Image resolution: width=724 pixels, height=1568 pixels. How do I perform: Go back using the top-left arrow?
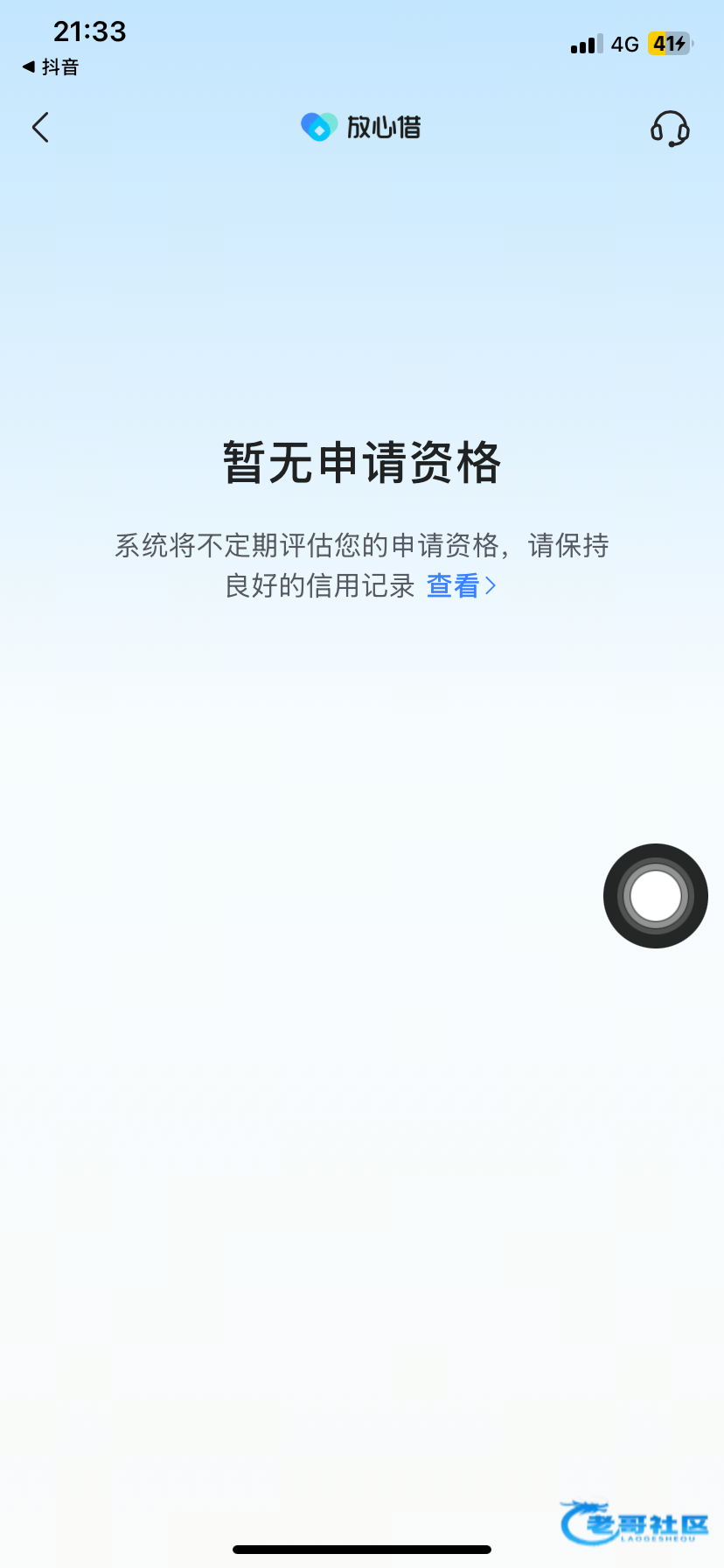[x=40, y=128]
